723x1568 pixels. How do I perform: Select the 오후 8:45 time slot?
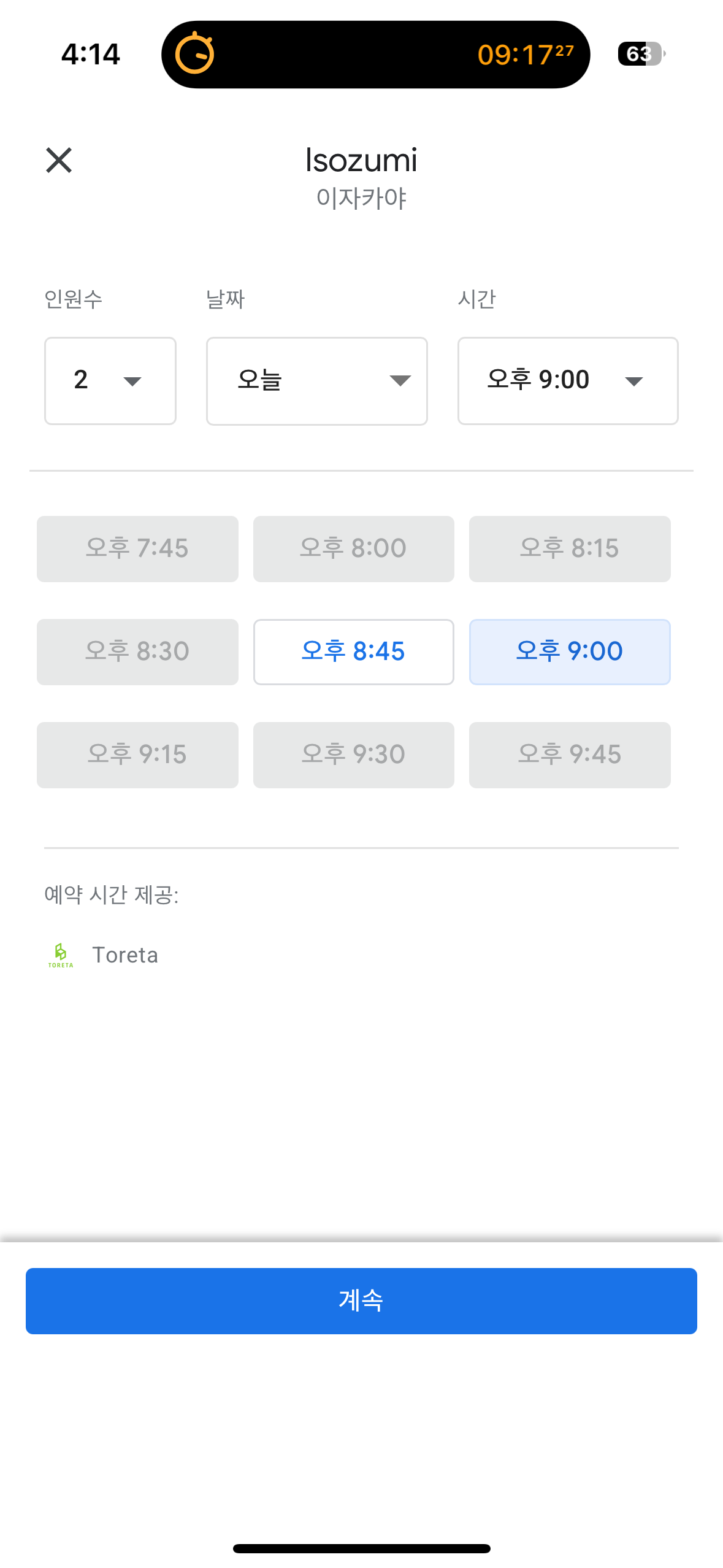coord(354,651)
